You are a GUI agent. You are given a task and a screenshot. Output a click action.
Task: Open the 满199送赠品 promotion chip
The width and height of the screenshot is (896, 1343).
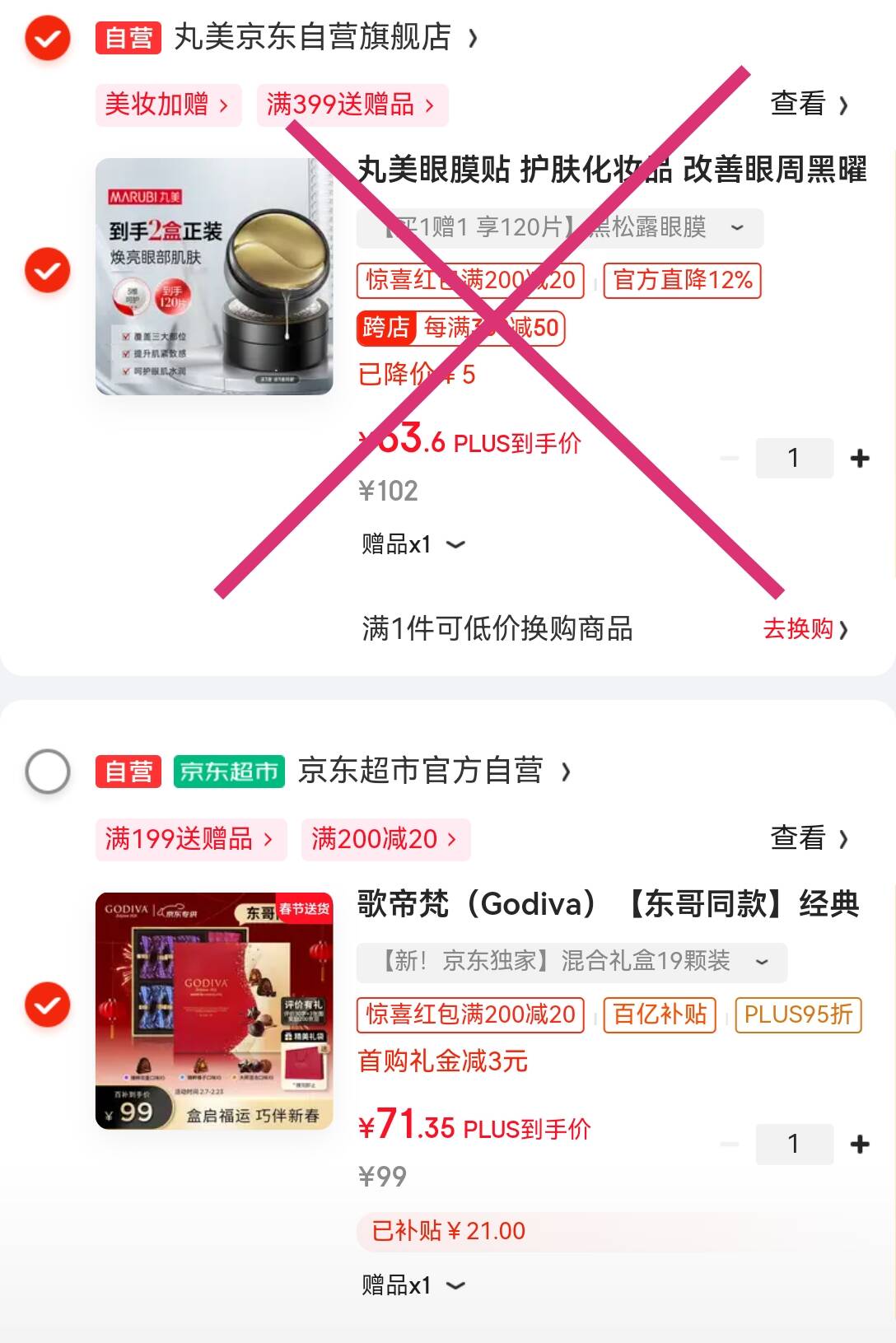point(191,839)
